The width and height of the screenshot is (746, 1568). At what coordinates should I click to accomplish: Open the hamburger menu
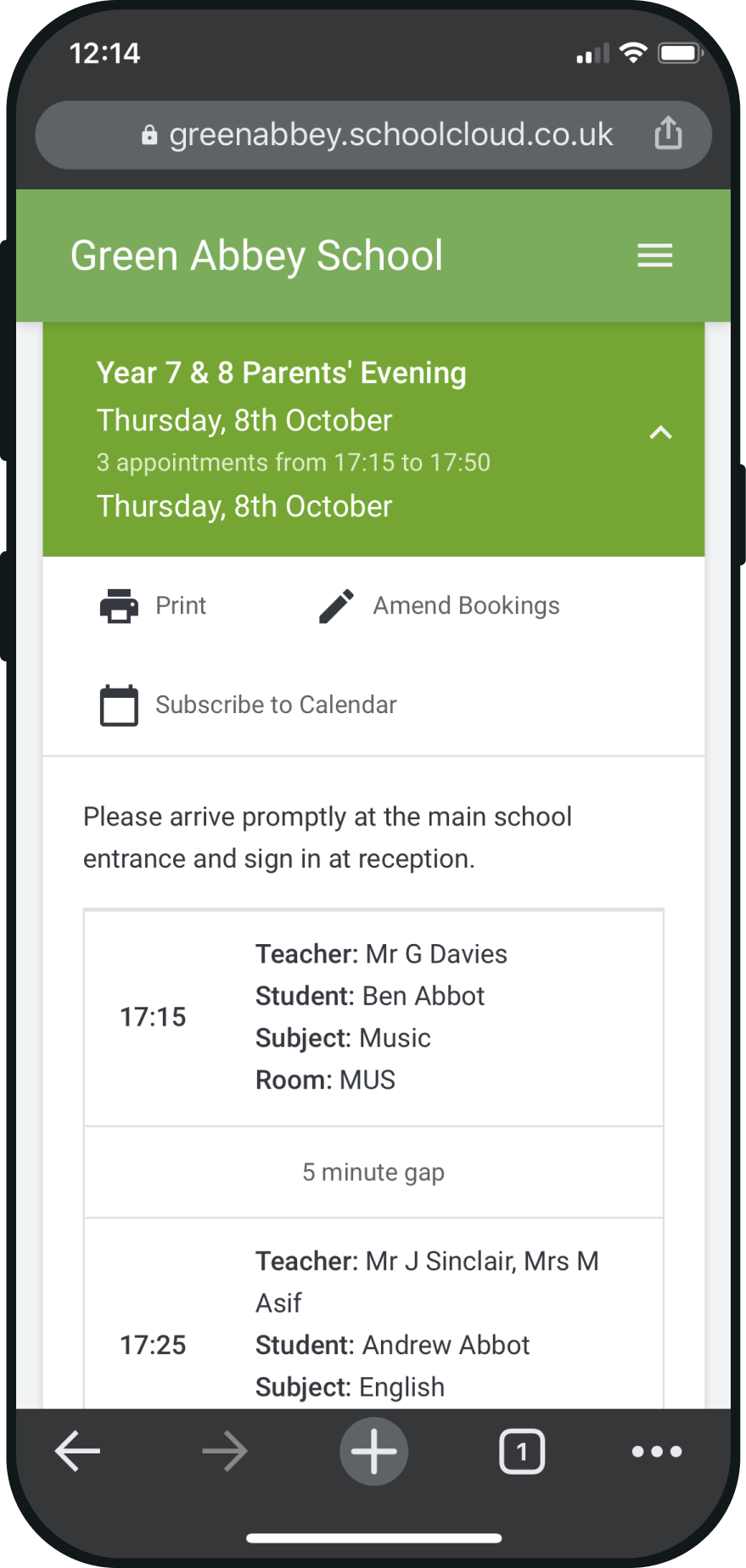coord(654,256)
